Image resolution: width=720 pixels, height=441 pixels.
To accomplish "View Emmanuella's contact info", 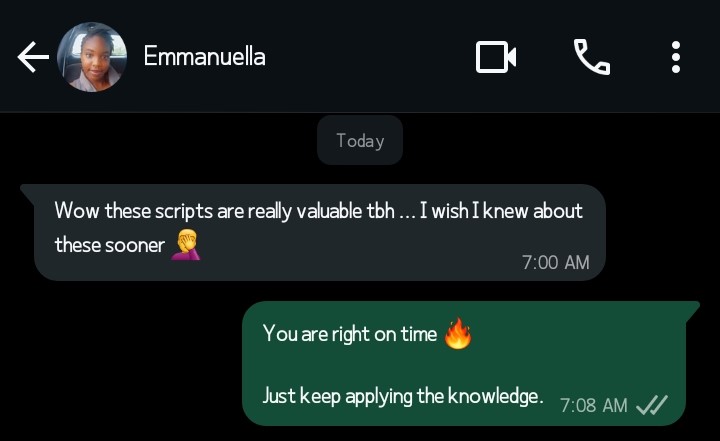I will (x=205, y=56).
